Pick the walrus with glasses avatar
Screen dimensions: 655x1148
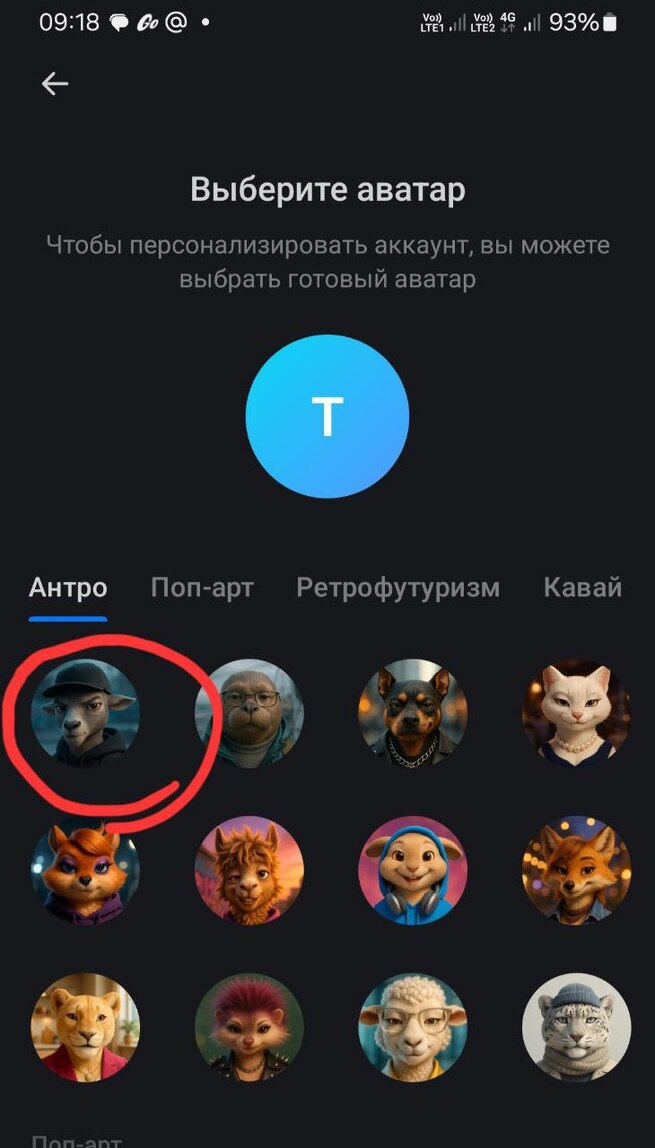(x=249, y=713)
